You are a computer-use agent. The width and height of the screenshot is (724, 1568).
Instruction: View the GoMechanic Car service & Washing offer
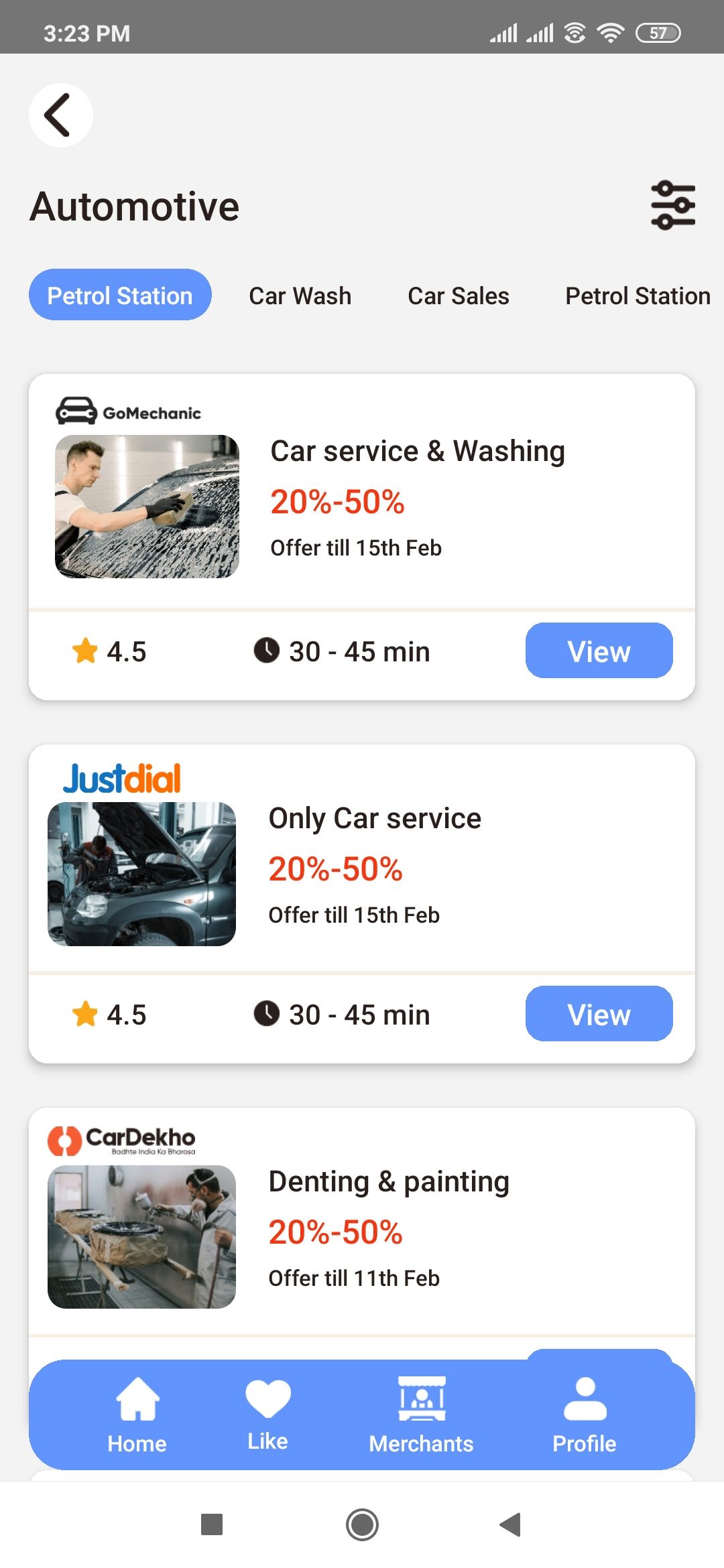[598, 651]
